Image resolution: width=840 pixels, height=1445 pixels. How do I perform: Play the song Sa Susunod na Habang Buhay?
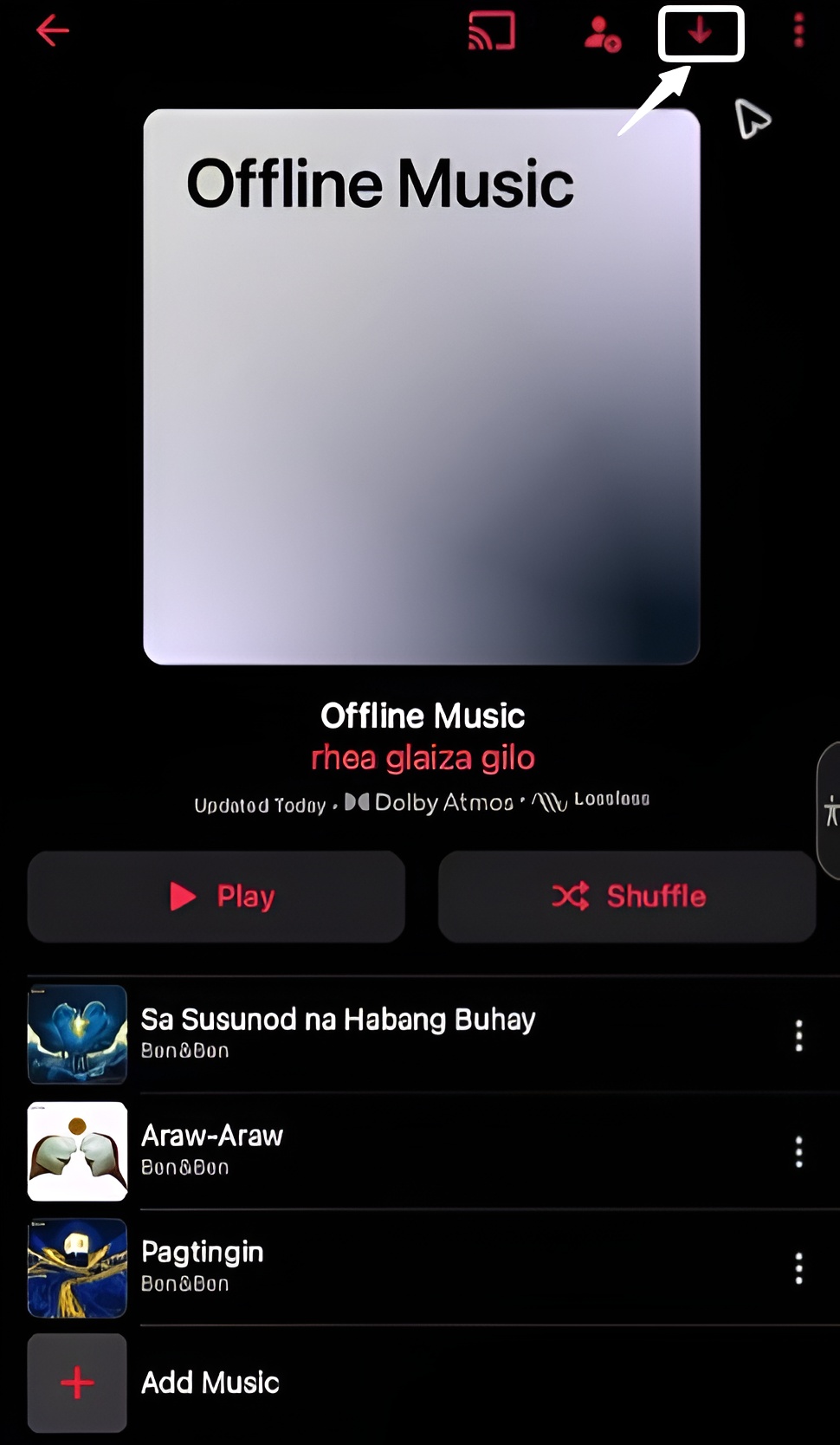click(338, 1033)
